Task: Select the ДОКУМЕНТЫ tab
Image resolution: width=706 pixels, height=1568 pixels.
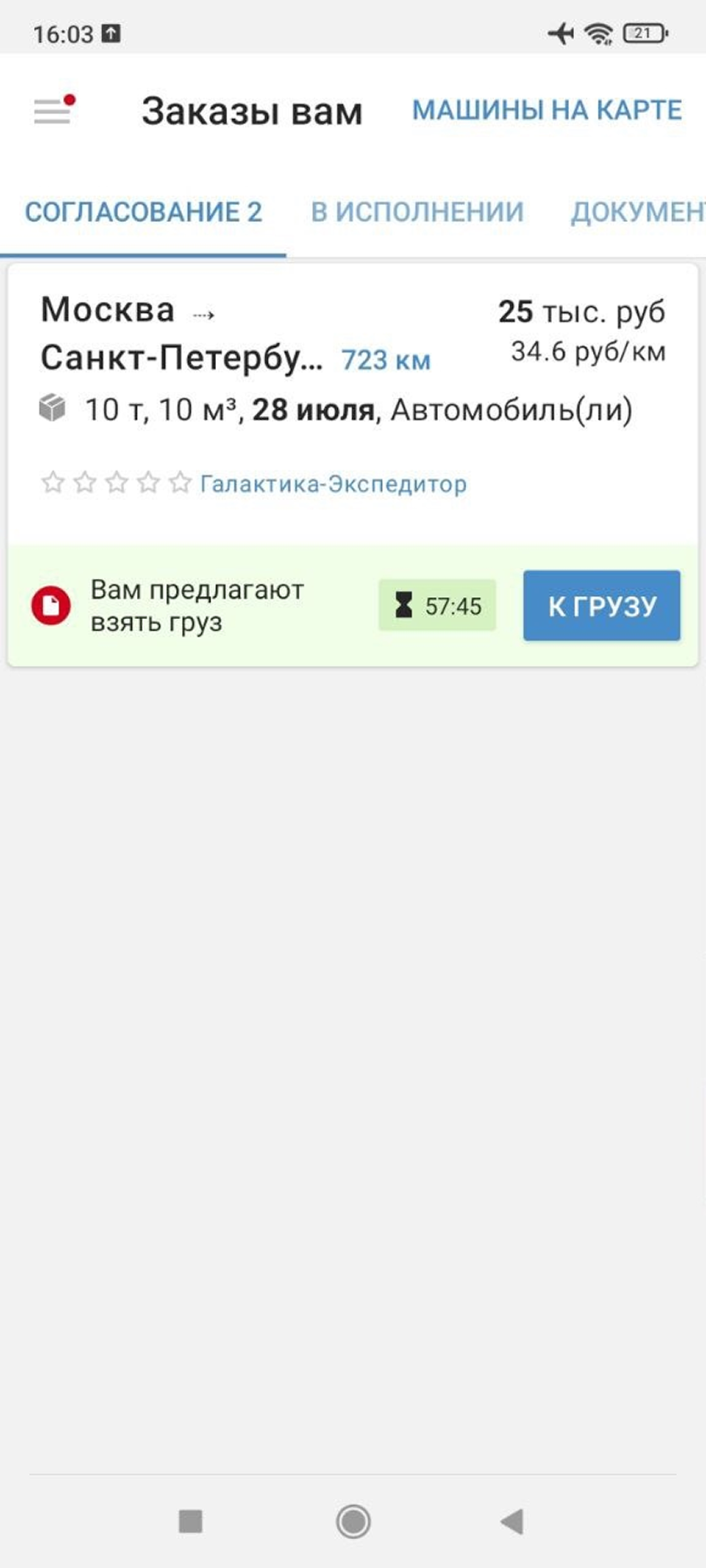Action: pyautogui.click(x=638, y=212)
